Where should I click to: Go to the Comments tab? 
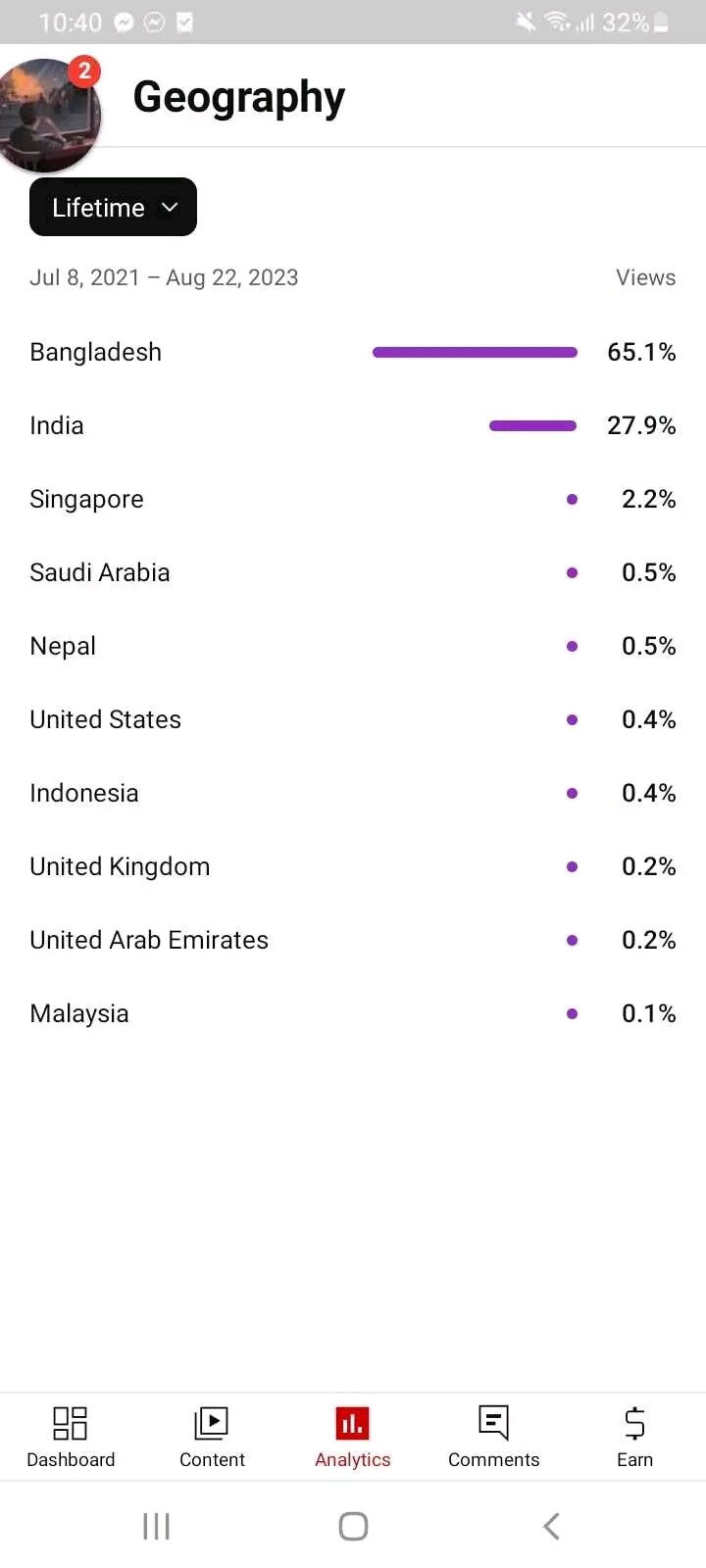coord(494,1437)
